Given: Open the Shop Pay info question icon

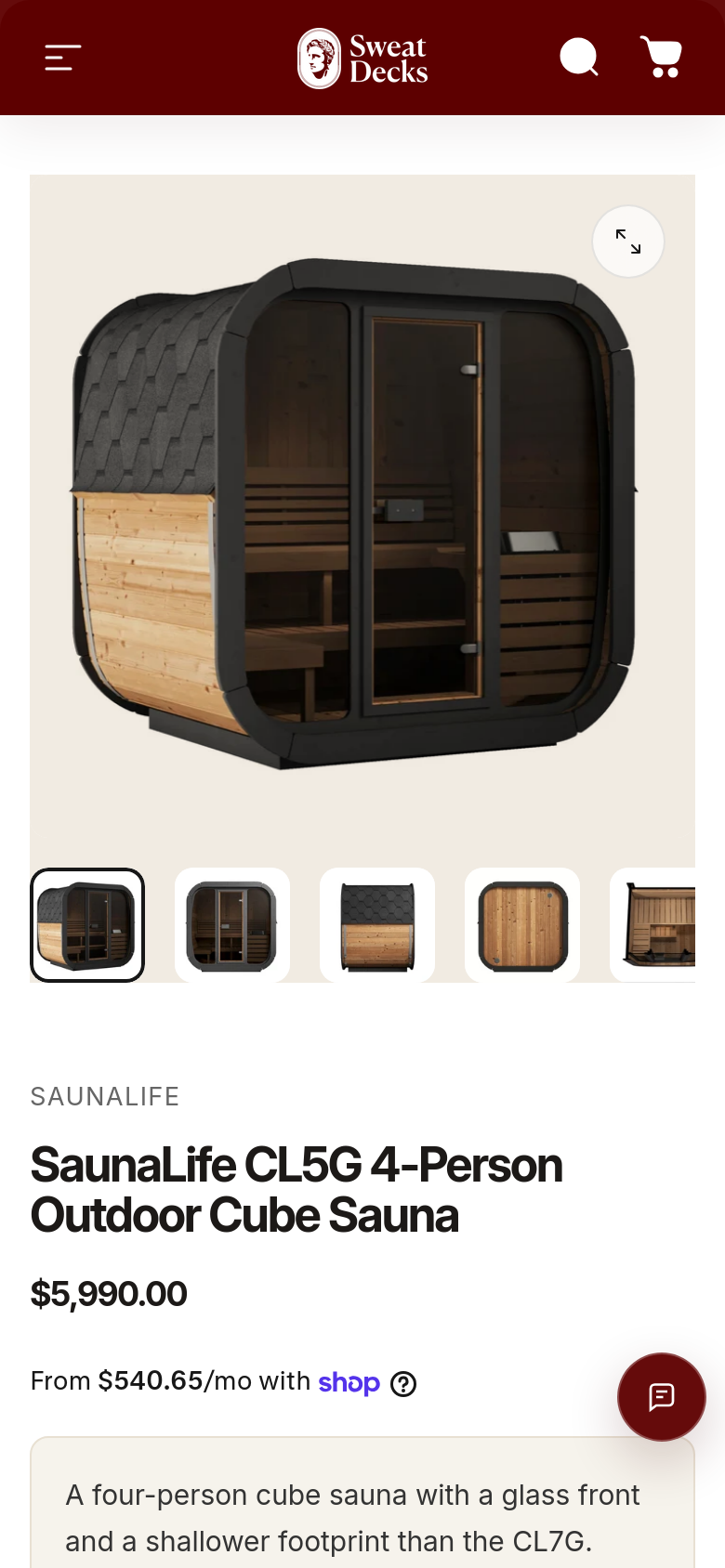Looking at the screenshot, I should point(403,1384).
